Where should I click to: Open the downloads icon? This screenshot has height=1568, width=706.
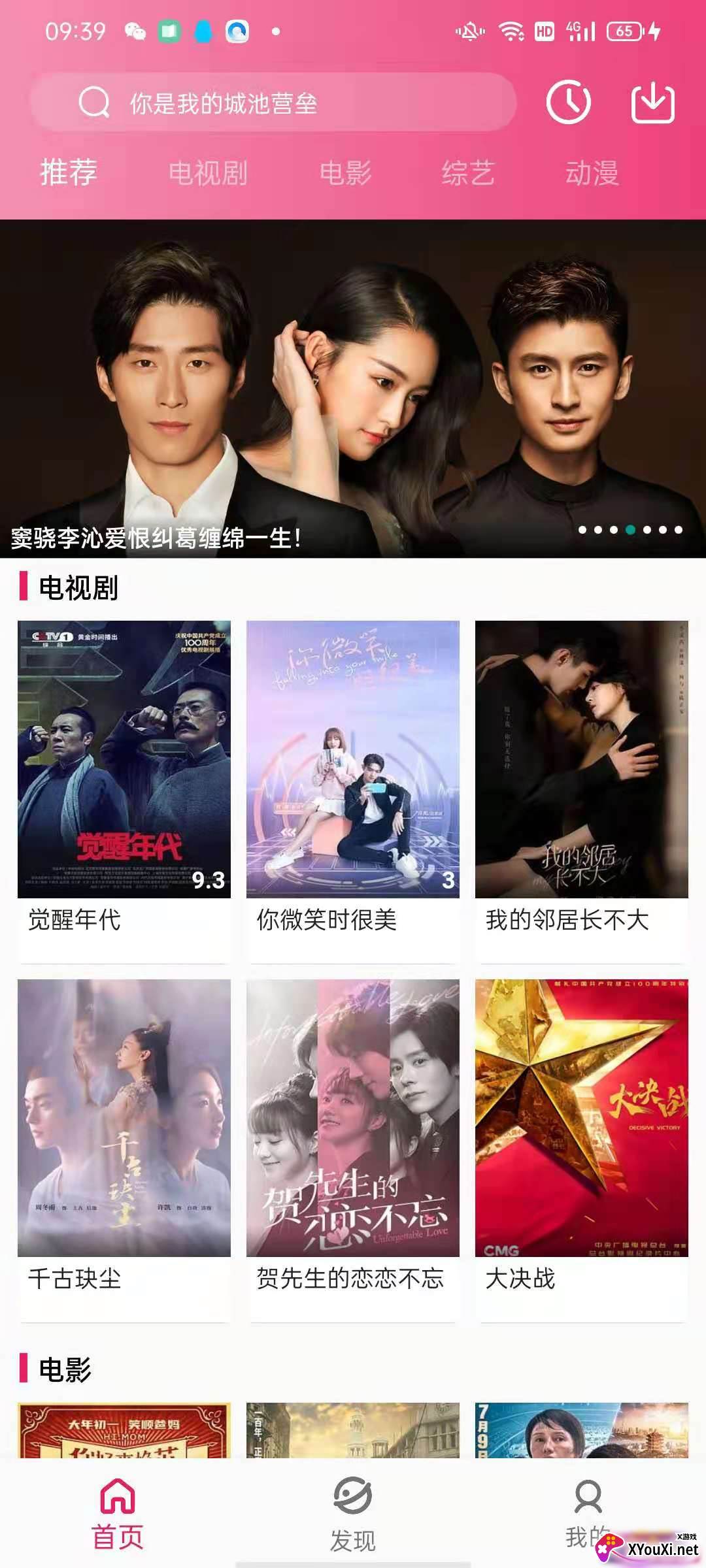(652, 103)
